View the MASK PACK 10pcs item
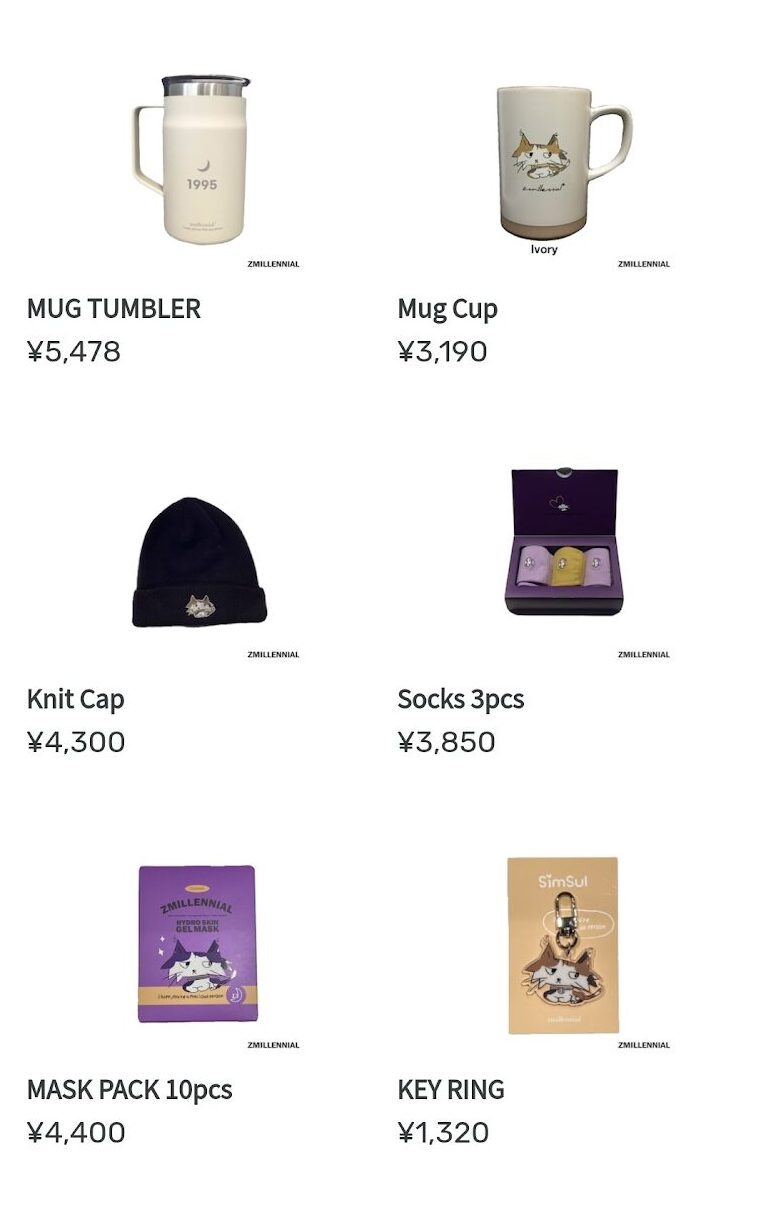This screenshot has width=765, height=1218. (x=197, y=943)
